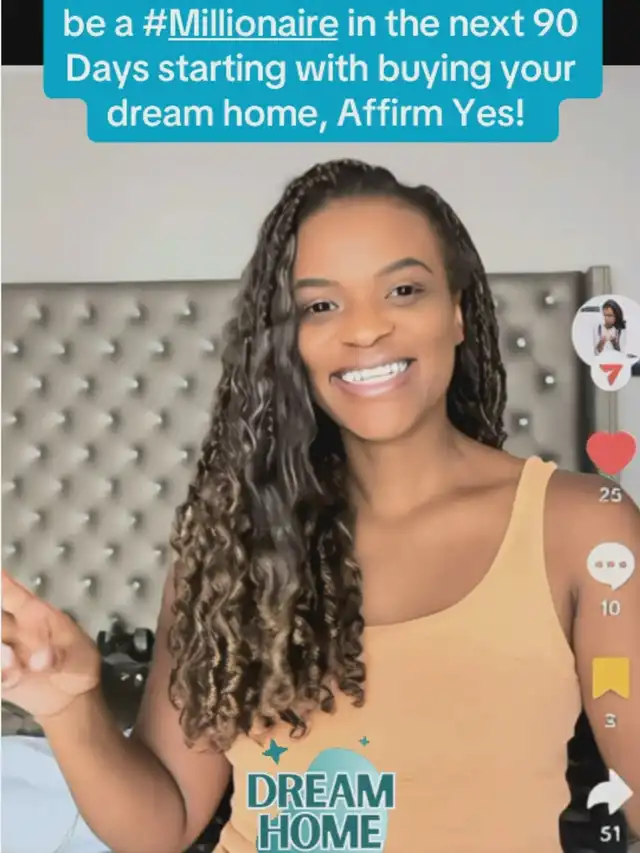
Task: Share the video using the arrow icon
Action: [x=611, y=792]
